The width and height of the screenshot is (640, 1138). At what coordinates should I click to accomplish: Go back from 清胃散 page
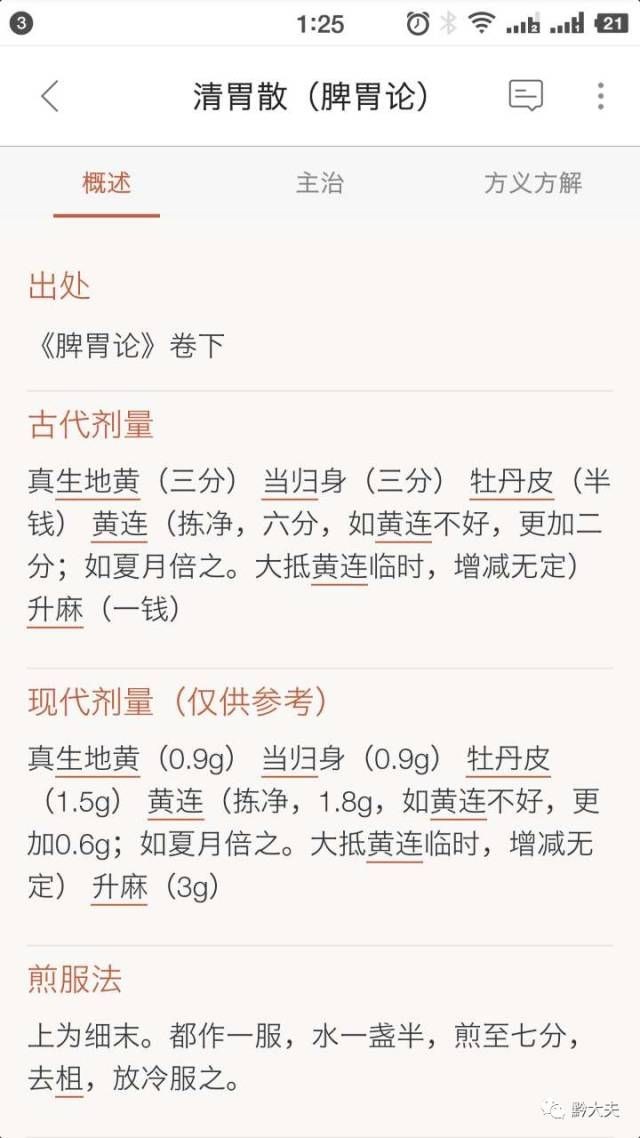tap(50, 96)
